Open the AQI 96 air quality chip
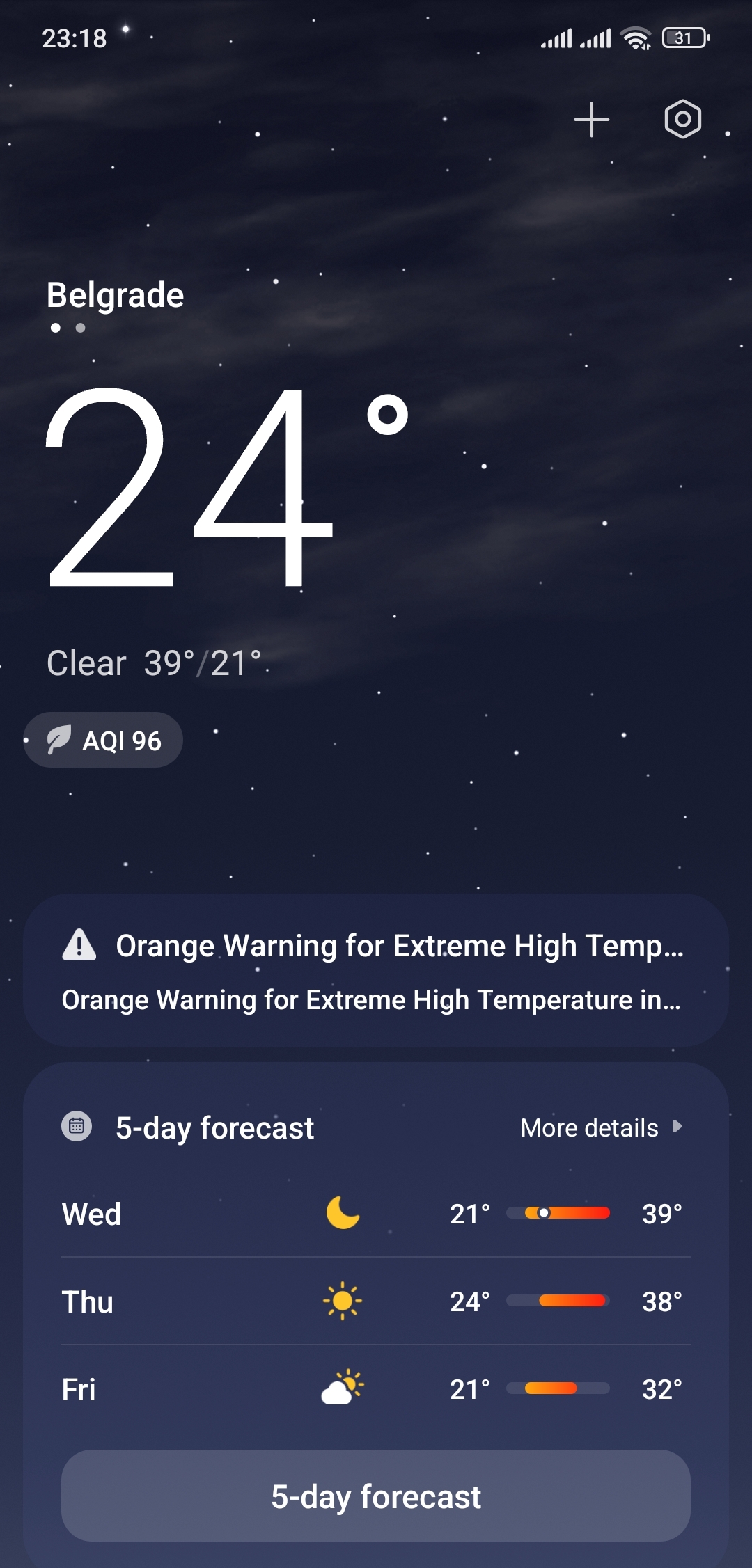Image resolution: width=752 pixels, height=1568 pixels. 103,740
